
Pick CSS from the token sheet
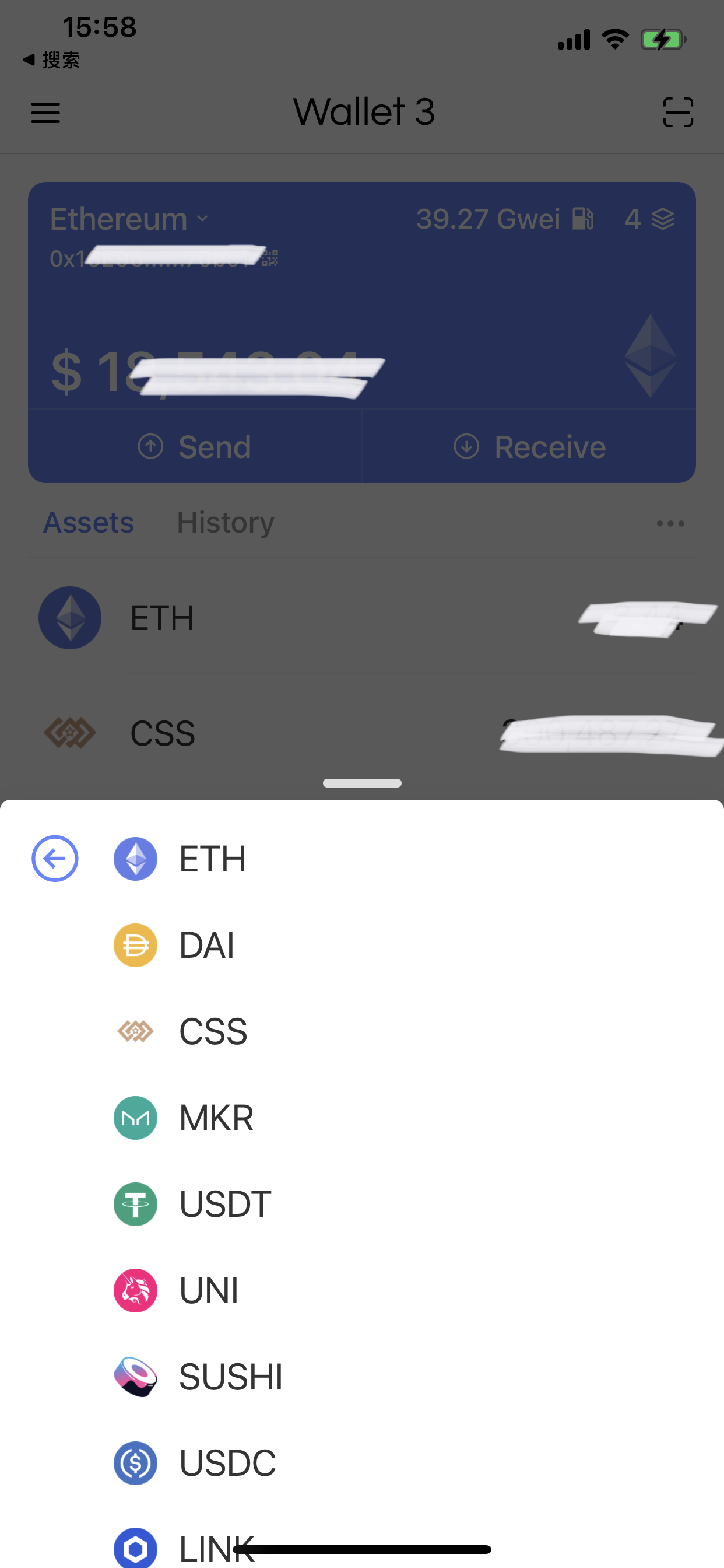point(212,1032)
